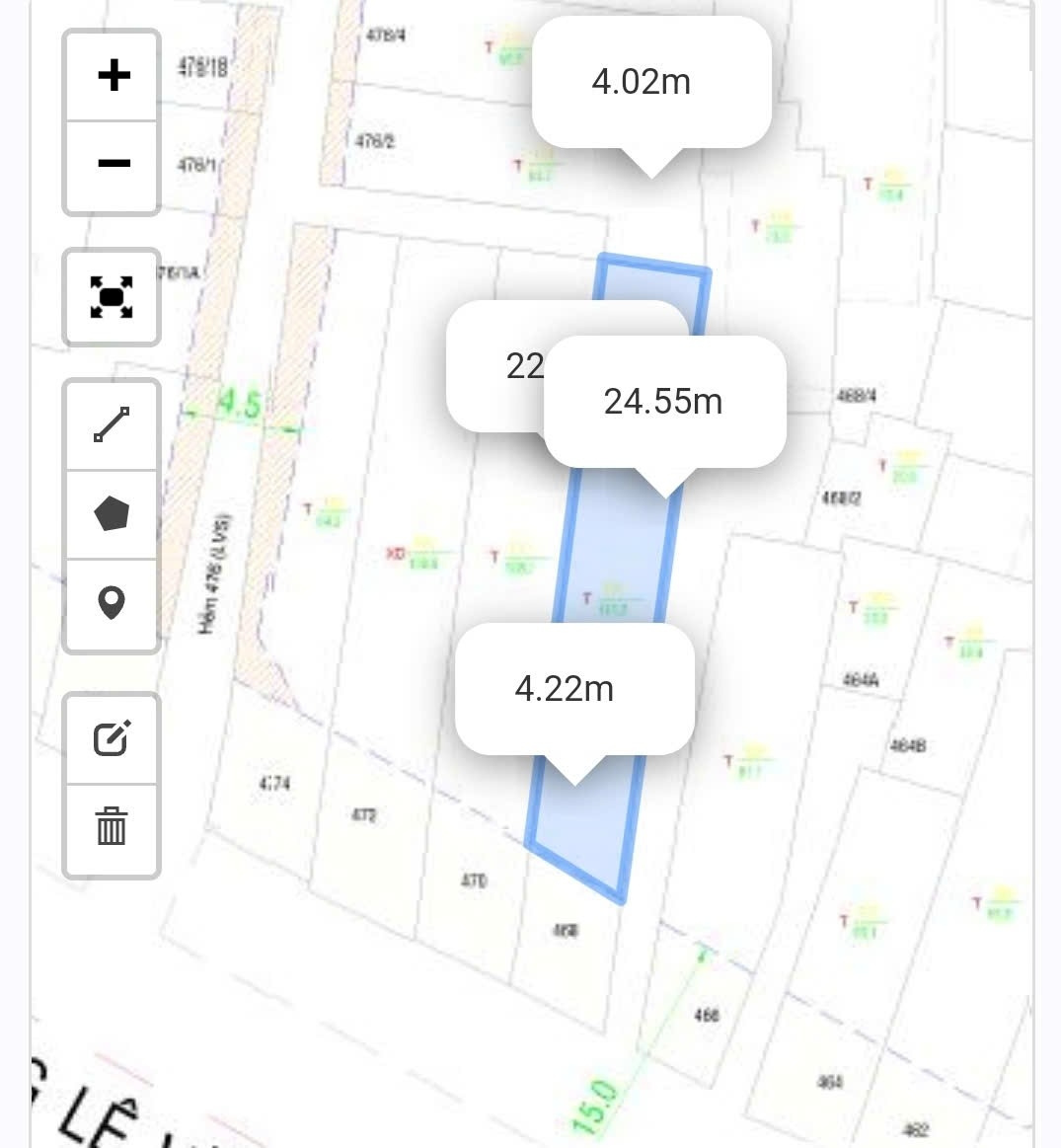Select the place marker tool
1061x1148 pixels.
(x=113, y=604)
